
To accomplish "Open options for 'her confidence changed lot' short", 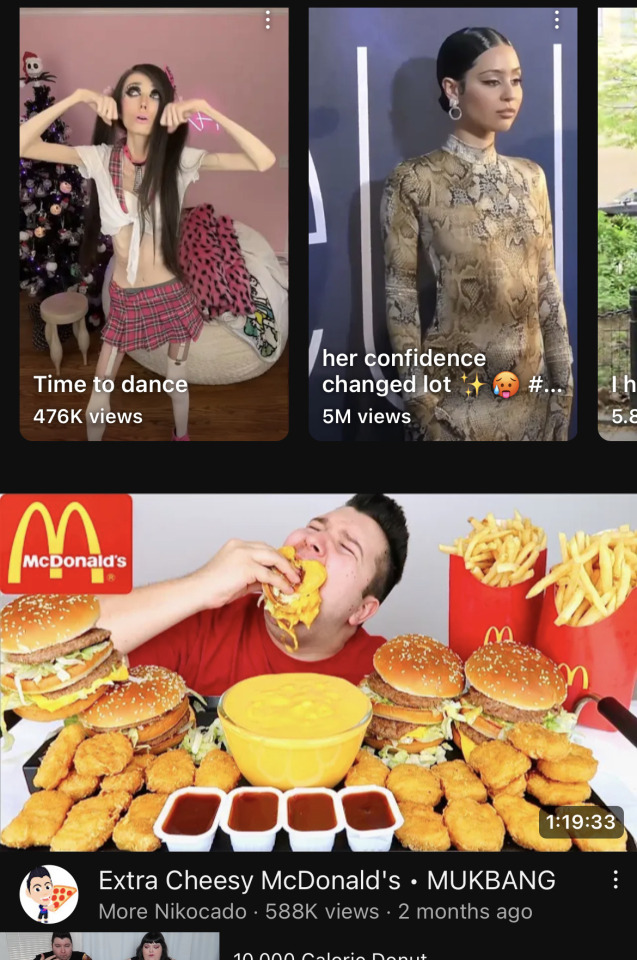I will tap(556, 21).
